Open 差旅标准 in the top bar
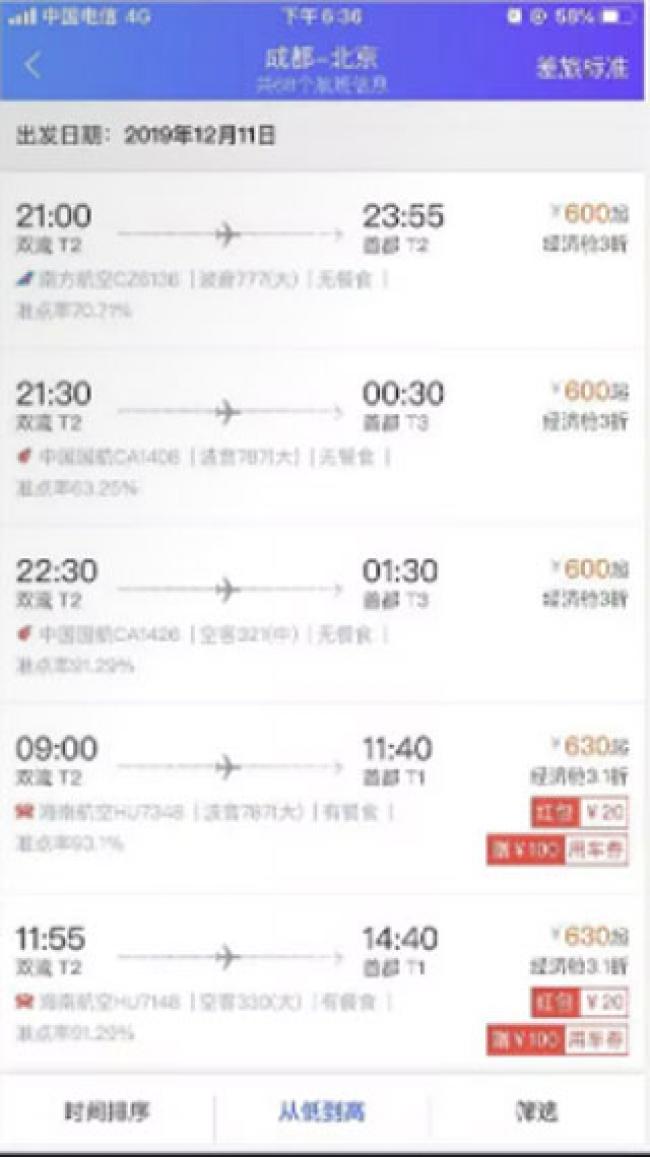Image resolution: width=650 pixels, height=1157 pixels. pyautogui.click(x=581, y=67)
